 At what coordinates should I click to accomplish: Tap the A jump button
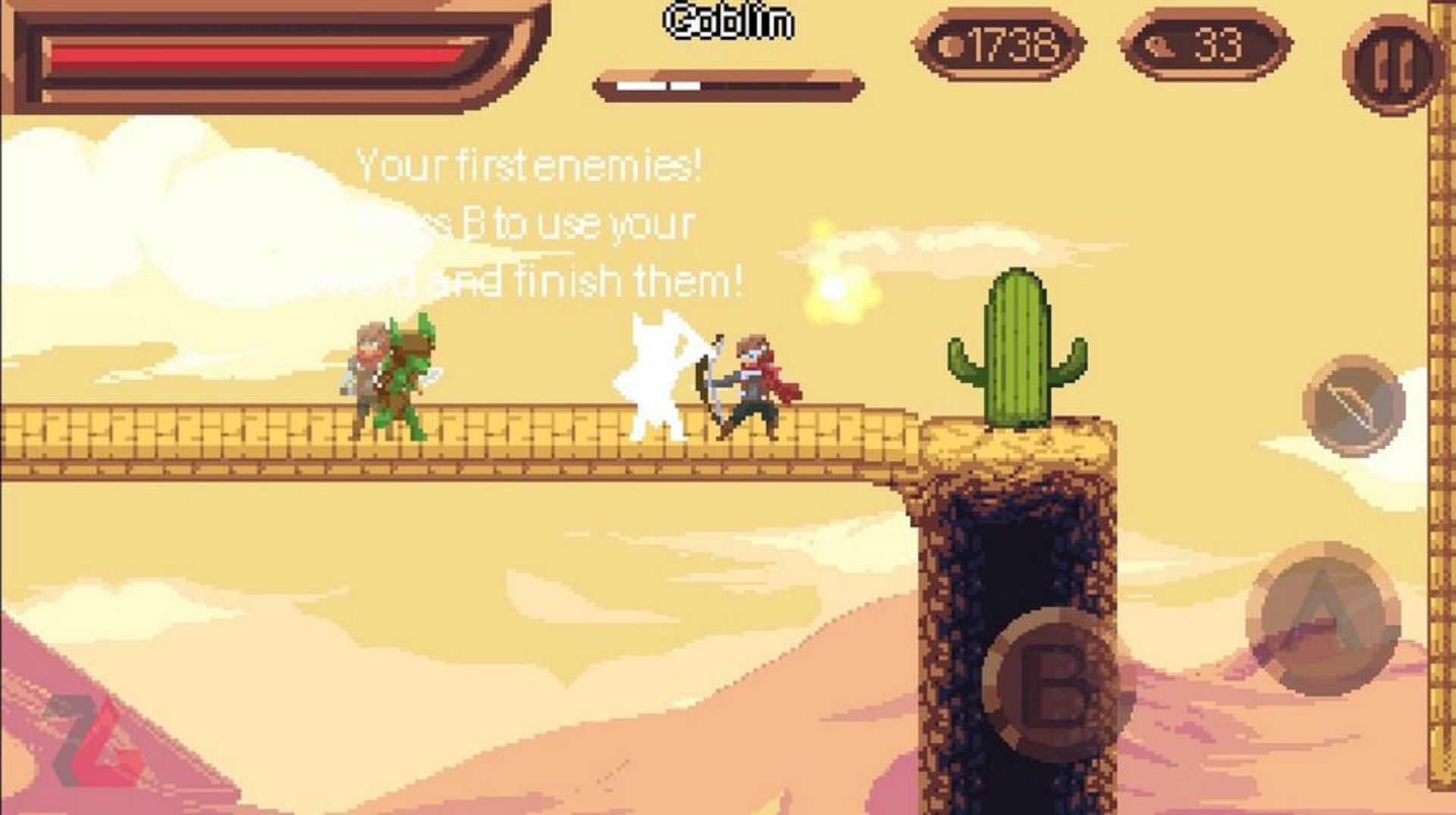point(1323,618)
